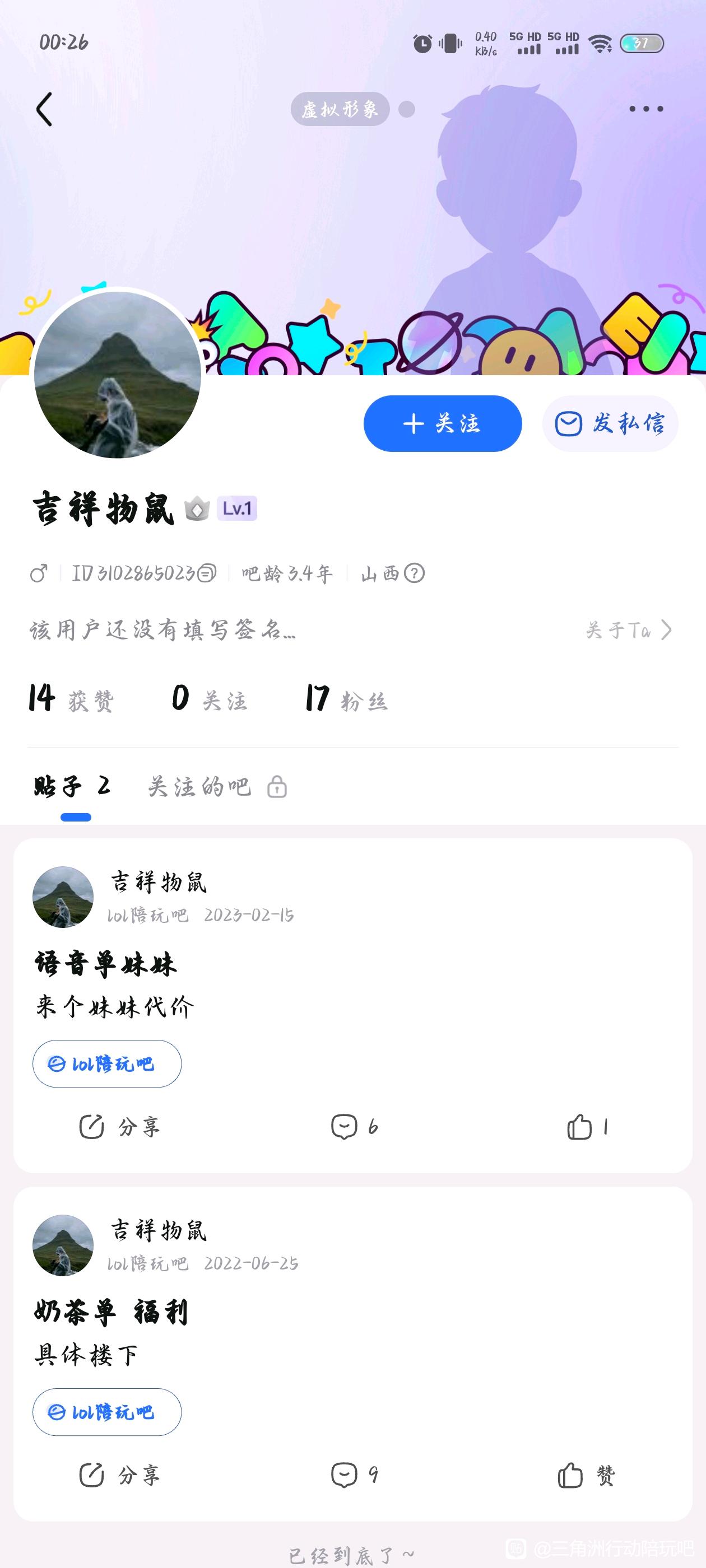Open the profile avatar photo
The height and width of the screenshot is (1568, 706).
[x=118, y=374]
